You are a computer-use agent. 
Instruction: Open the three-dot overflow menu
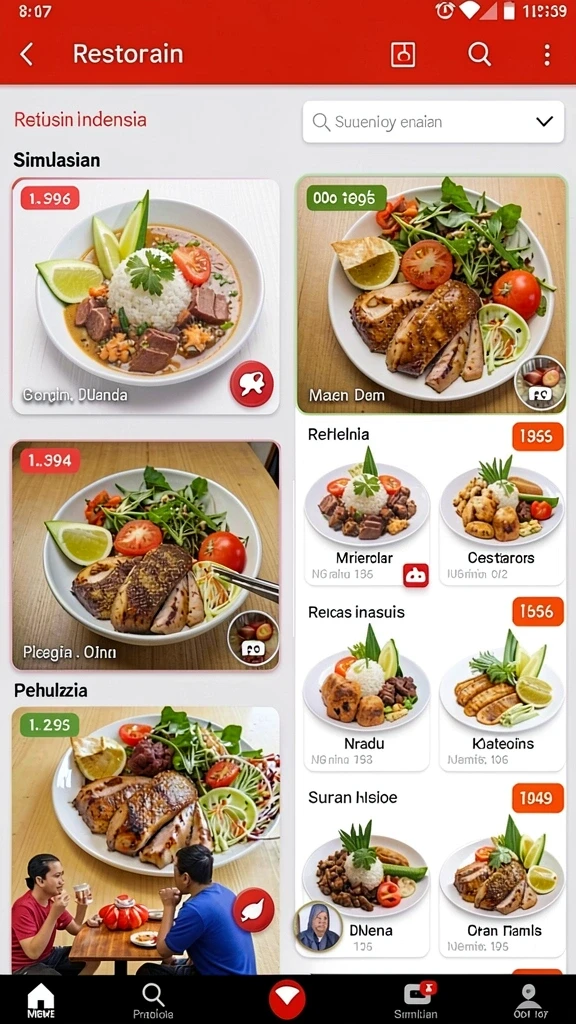click(547, 54)
